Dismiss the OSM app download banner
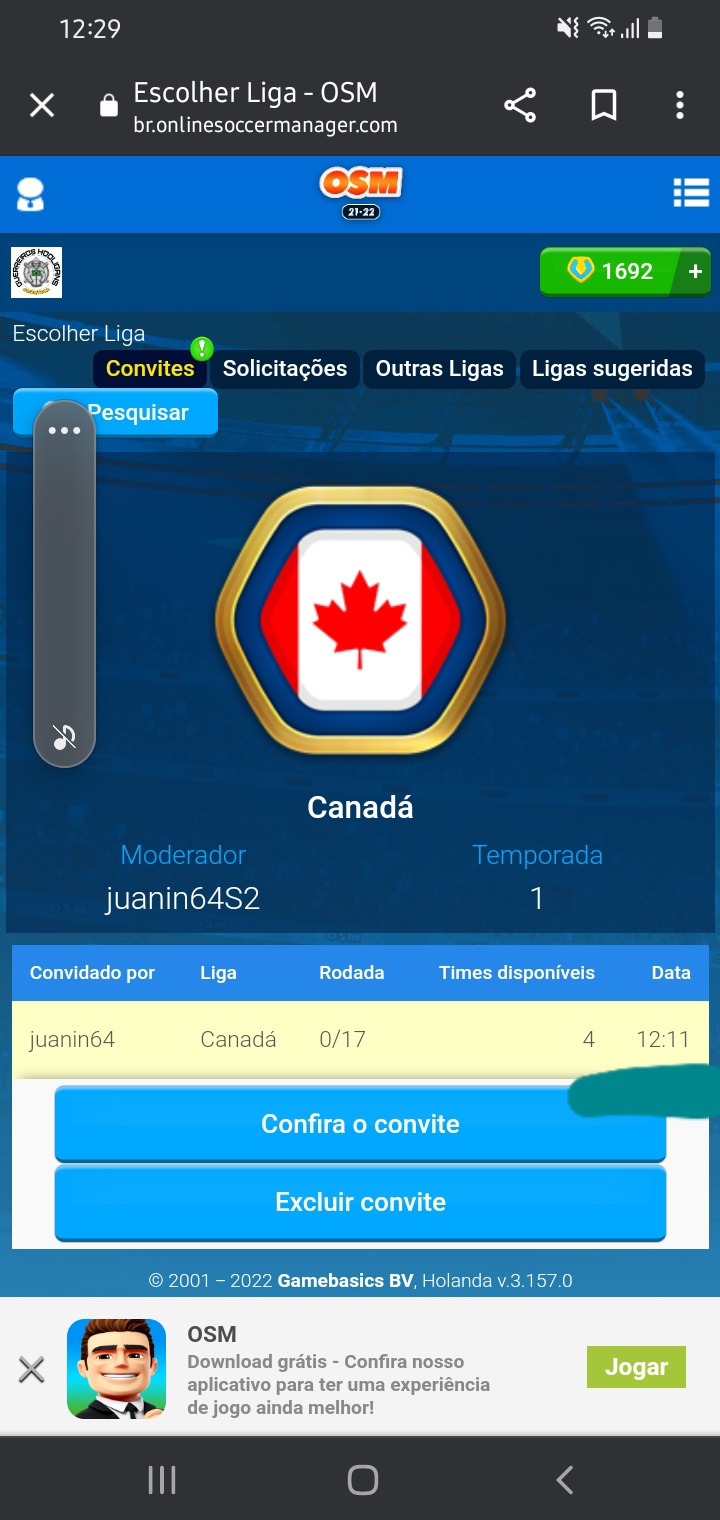Viewport: 720px width, 1520px height. [x=32, y=1370]
